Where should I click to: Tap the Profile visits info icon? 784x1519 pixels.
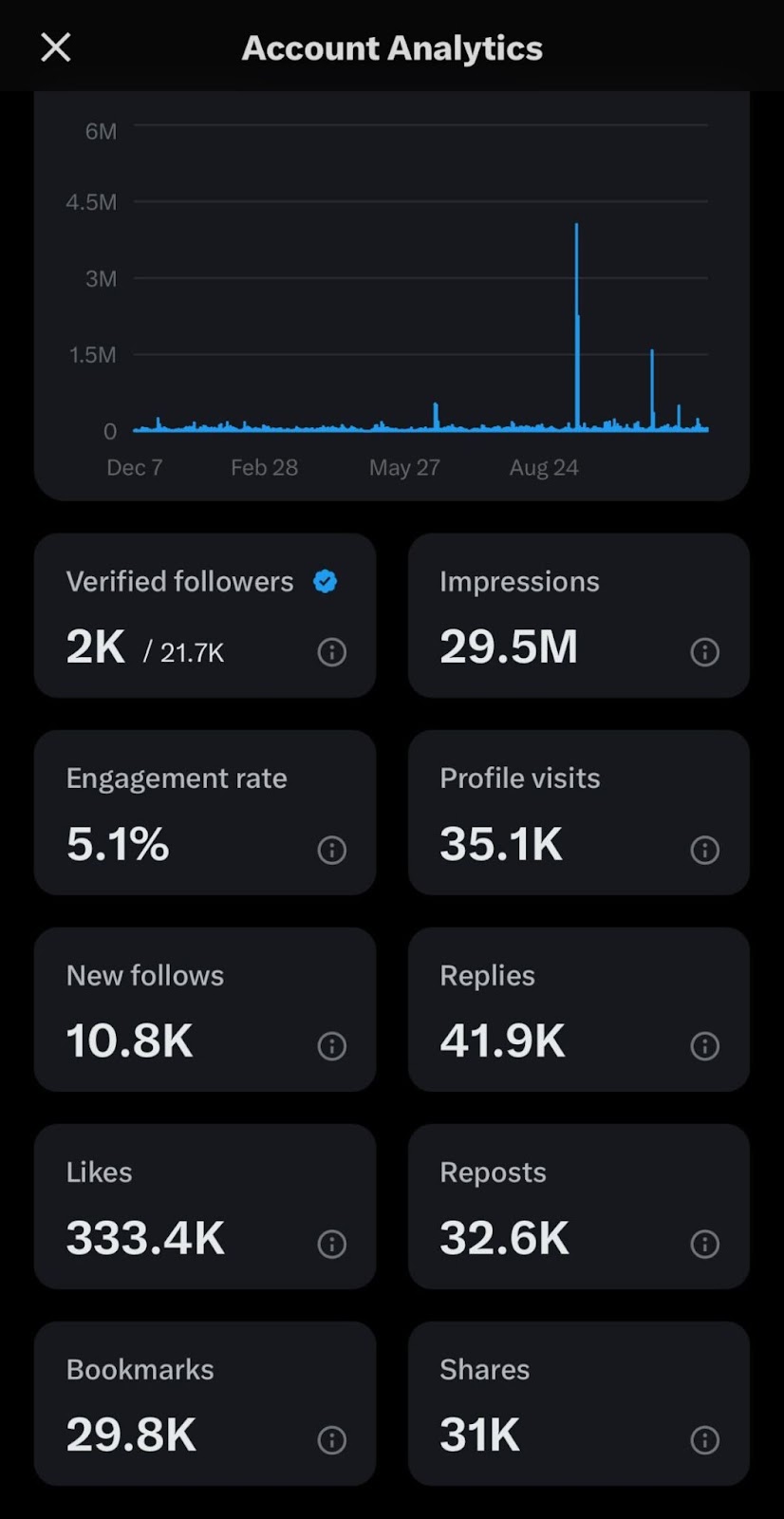[704, 850]
